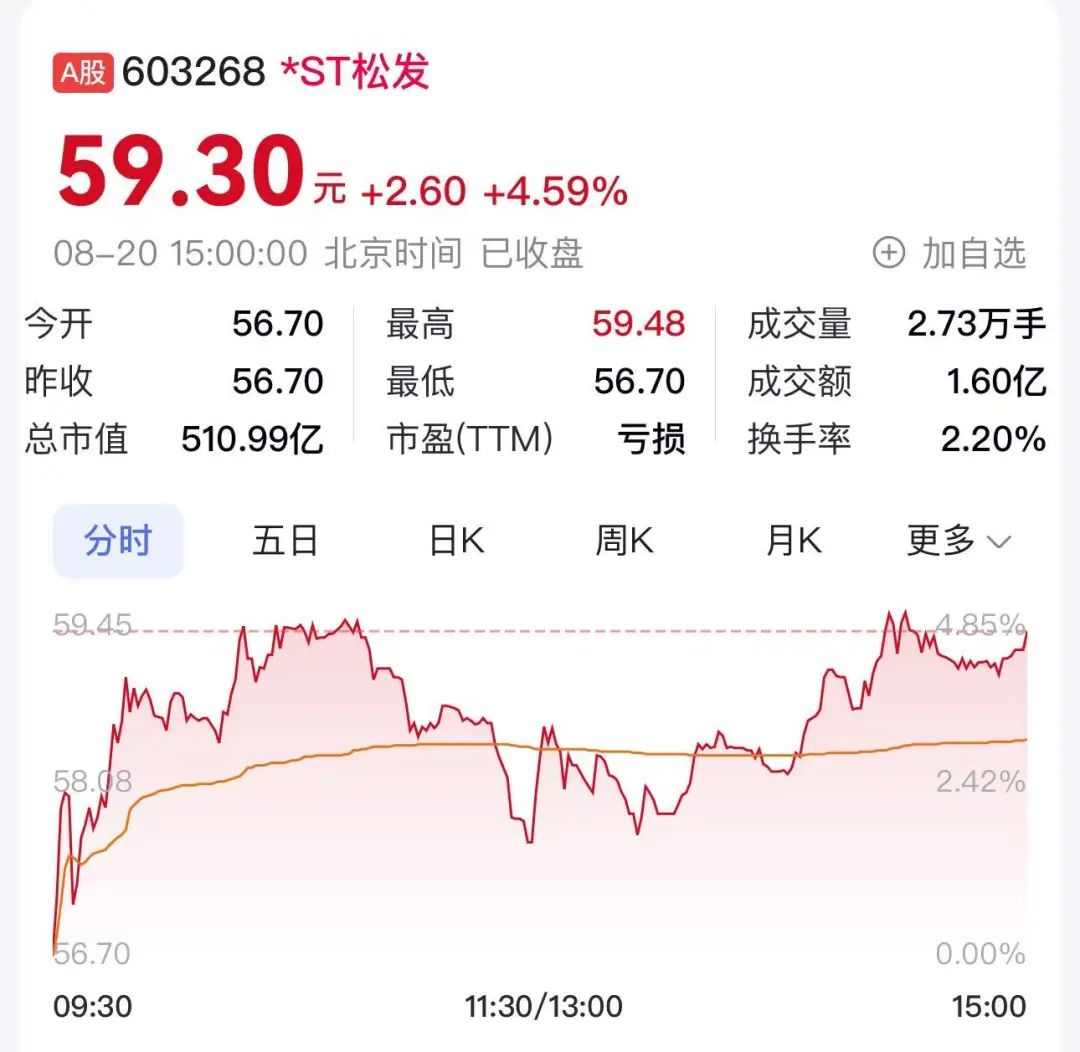The height and width of the screenshot is (1052, 1080).
Task: Add *ST松发 to watchlist via 加自选
Action: pos(950,254)
